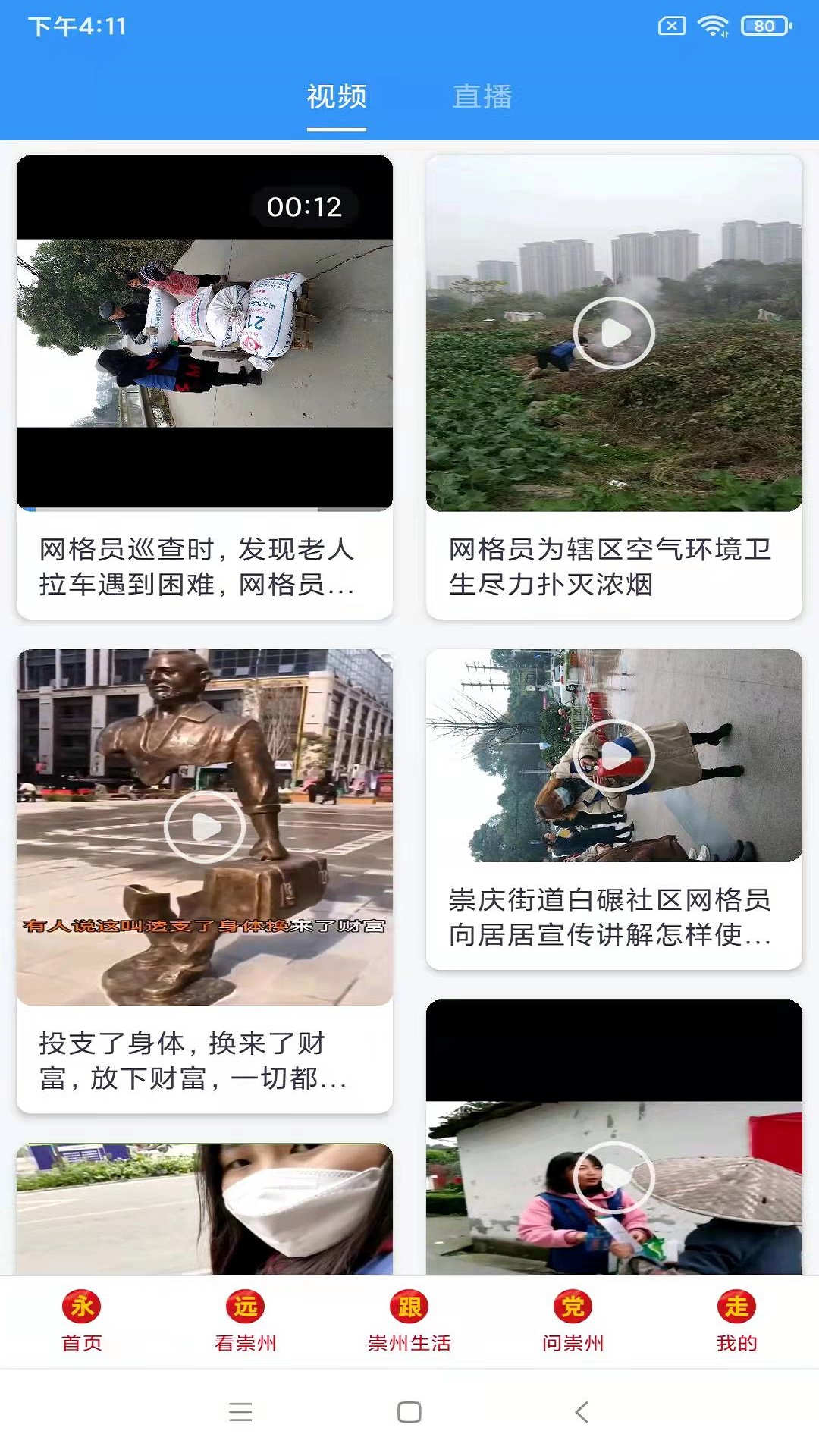Screen dimensions: 819x1456
Task: Switch to the 直播 live tab
Action: (x=483, y=96)
